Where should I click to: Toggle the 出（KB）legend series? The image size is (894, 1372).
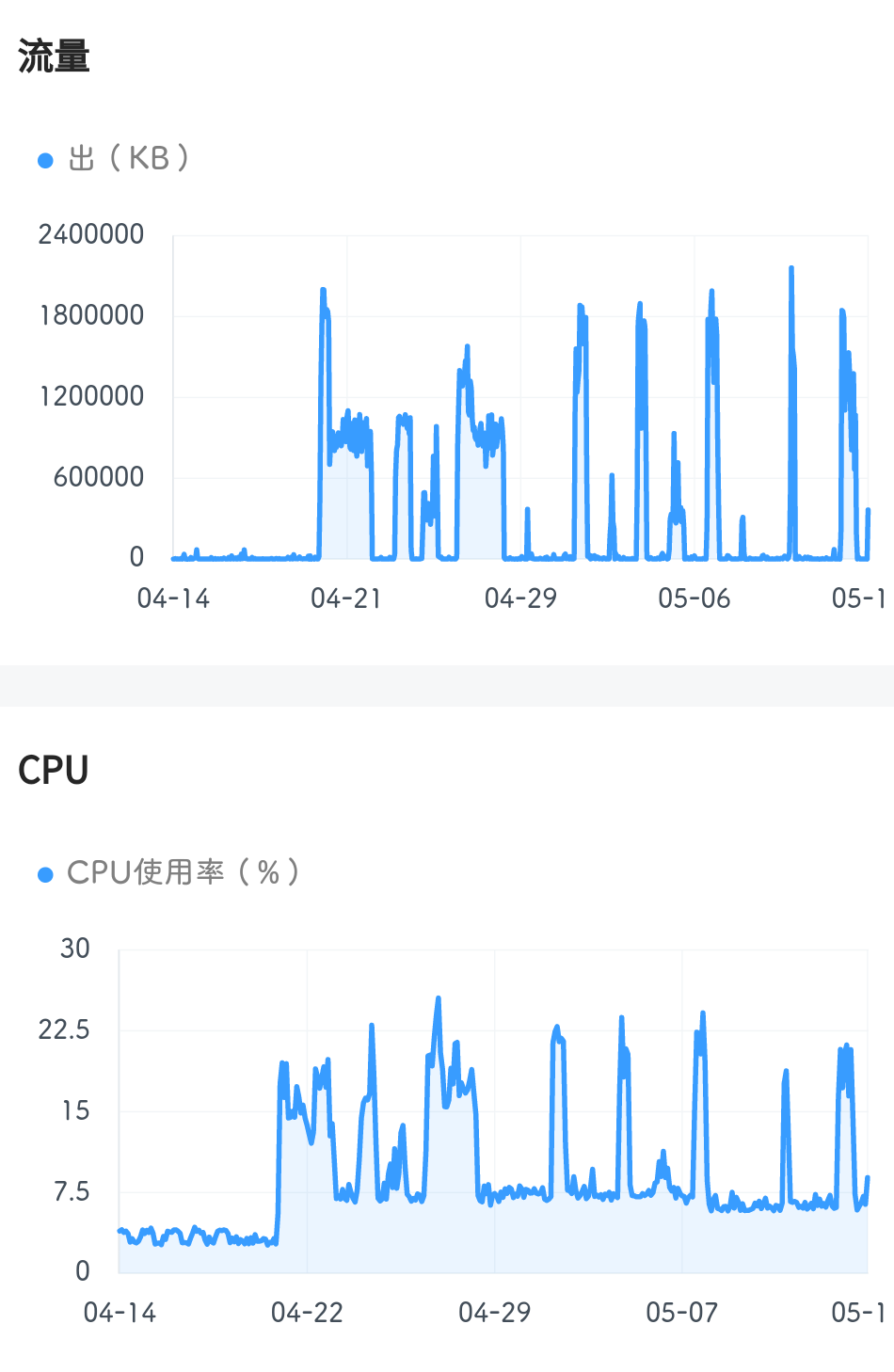click(115, 159)
